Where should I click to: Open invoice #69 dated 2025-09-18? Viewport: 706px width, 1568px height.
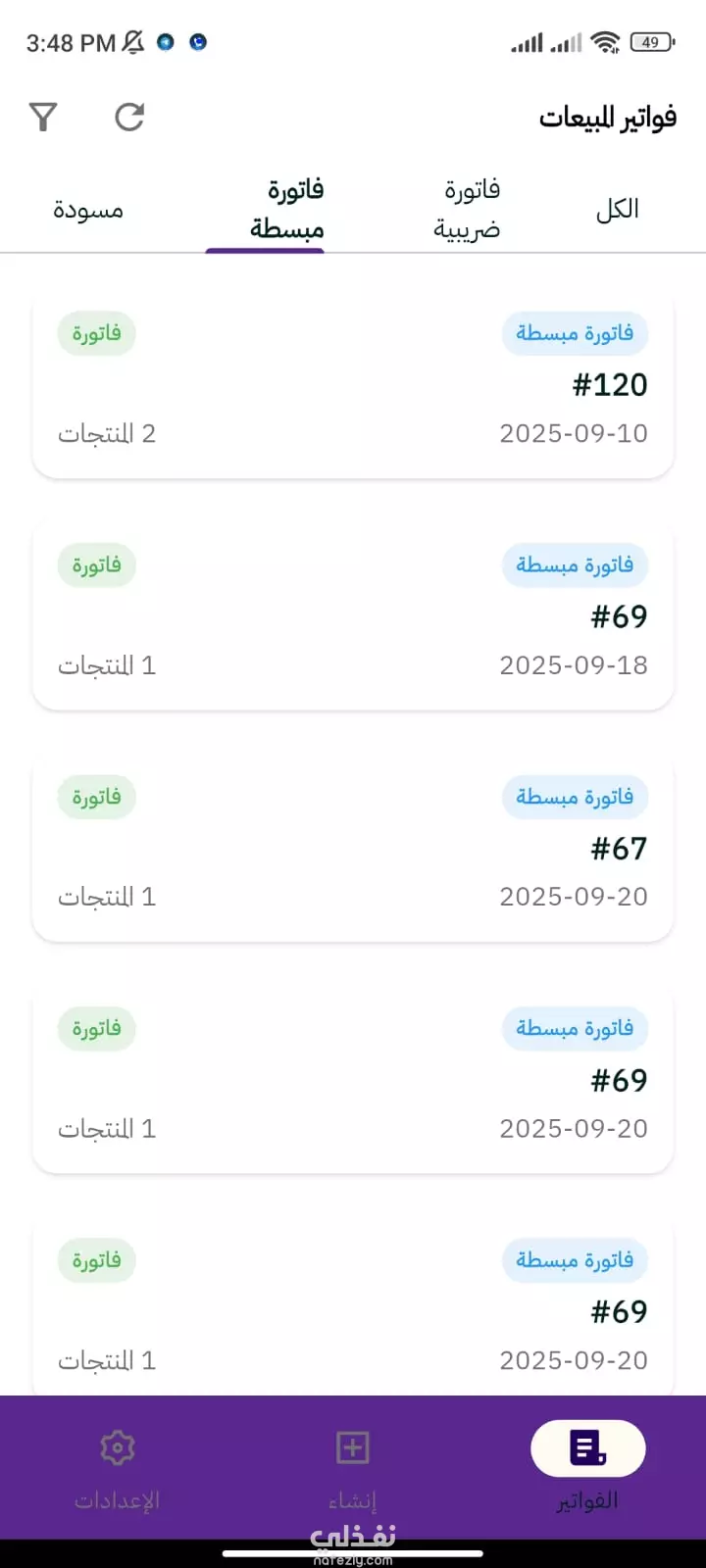tap(353, 616)
